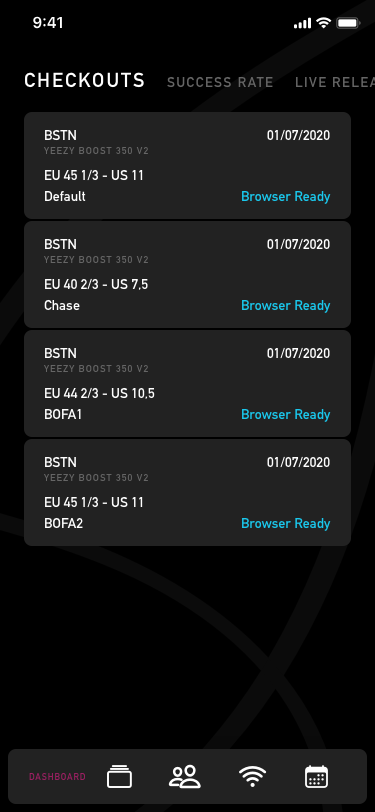The height and width of the screenshot is (812, 375).
Task: Open the BSTN checkout card for Default
Action: click(x=188, y=165)
